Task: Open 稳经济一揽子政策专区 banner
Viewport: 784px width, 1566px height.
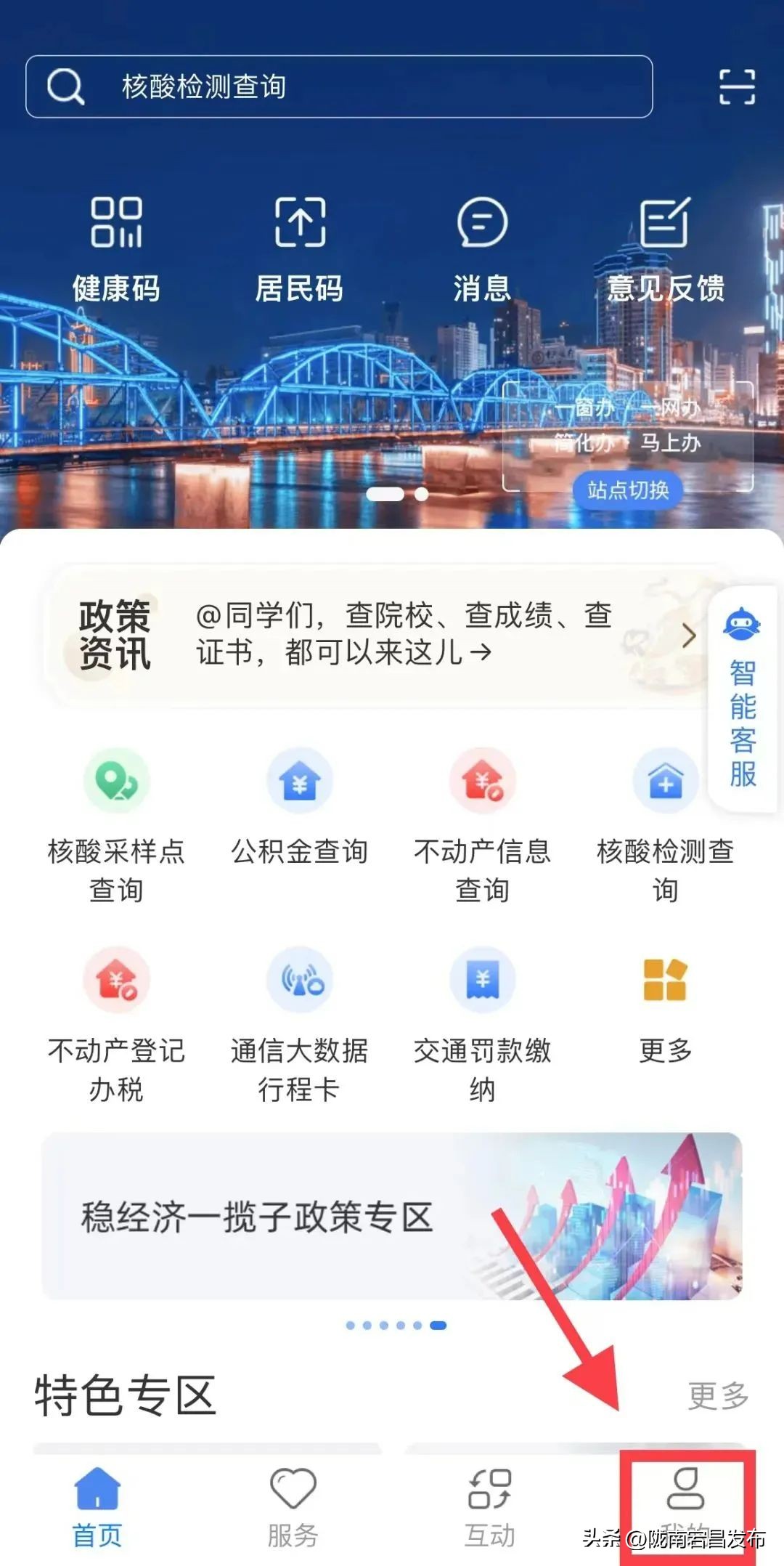Action: (392, 1216)
